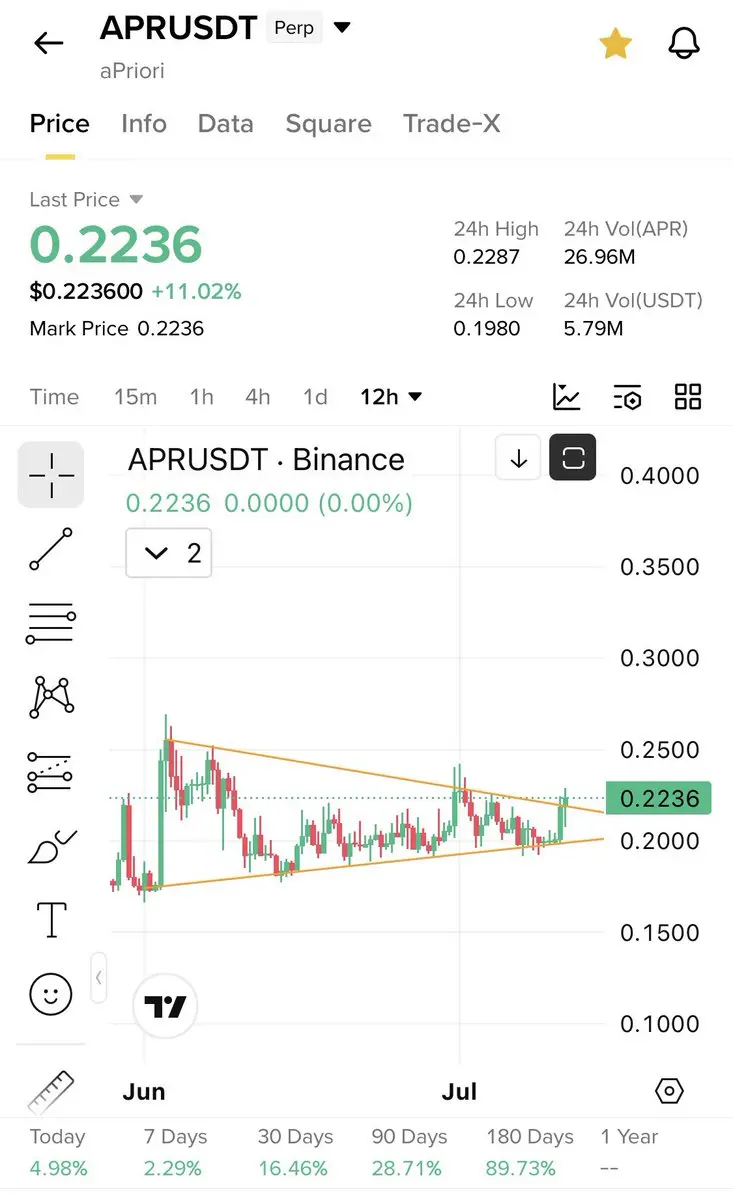733x1200 pixels.
Task: Select the trend line drawing tool
Action: point(51,549)
